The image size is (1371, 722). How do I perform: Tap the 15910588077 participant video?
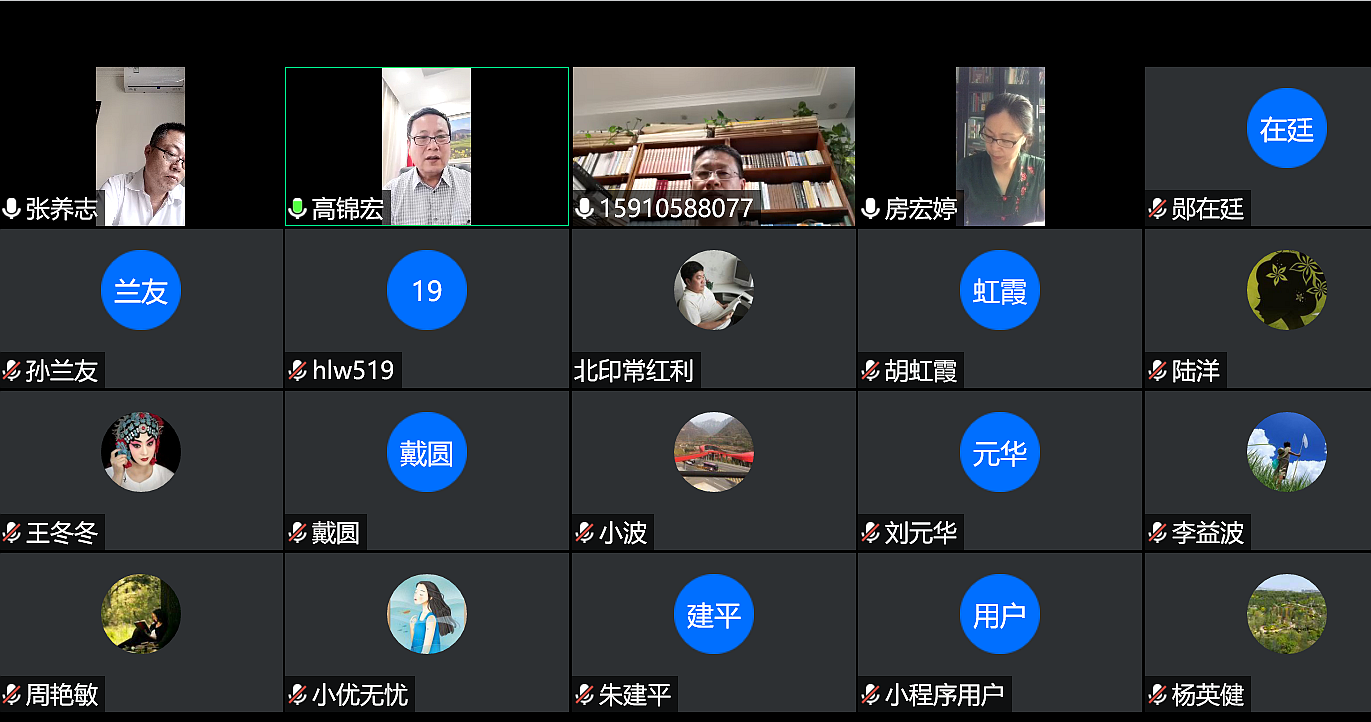(713, 146)
